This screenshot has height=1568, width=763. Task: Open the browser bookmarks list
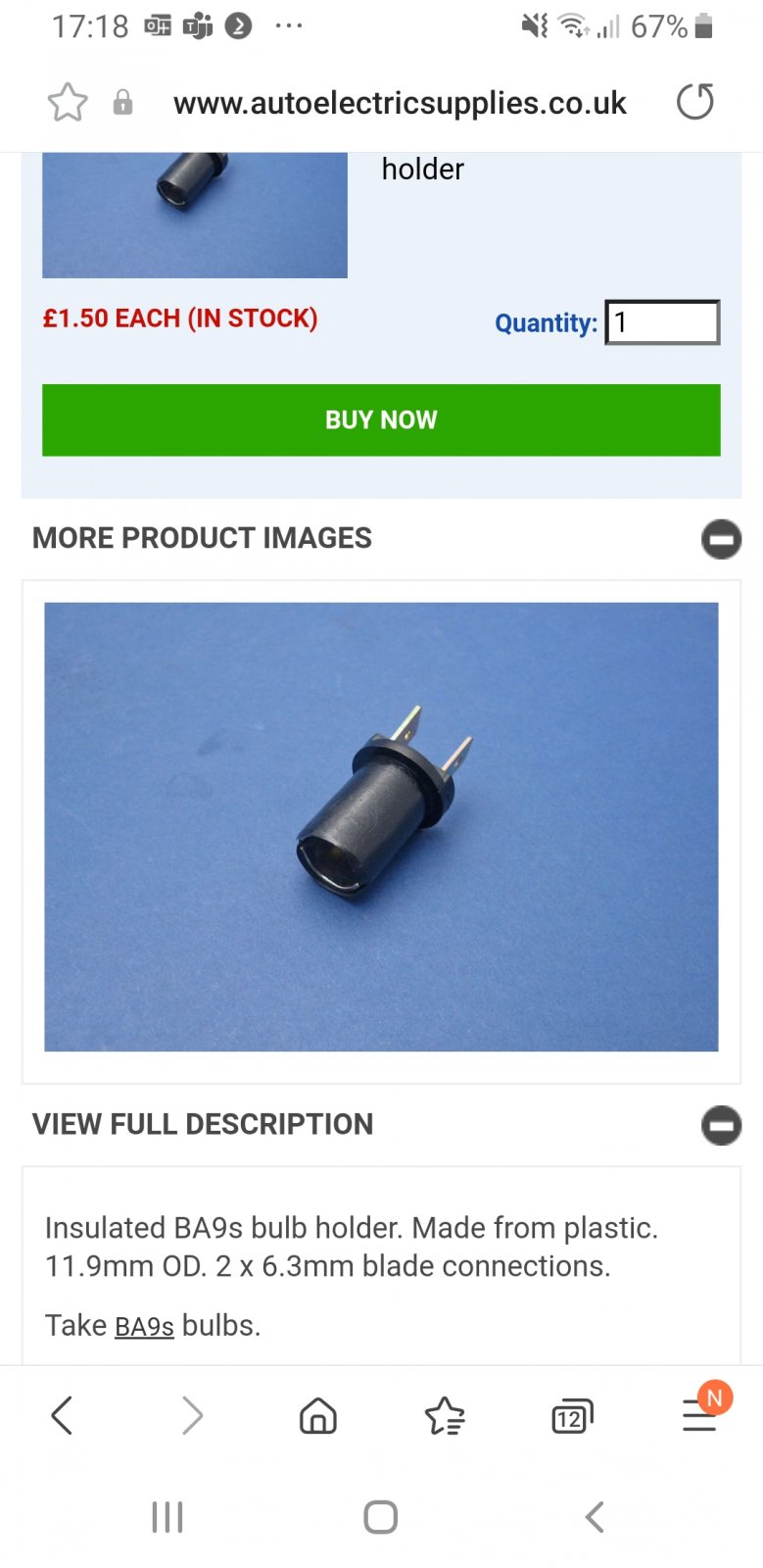[445, 1416]
